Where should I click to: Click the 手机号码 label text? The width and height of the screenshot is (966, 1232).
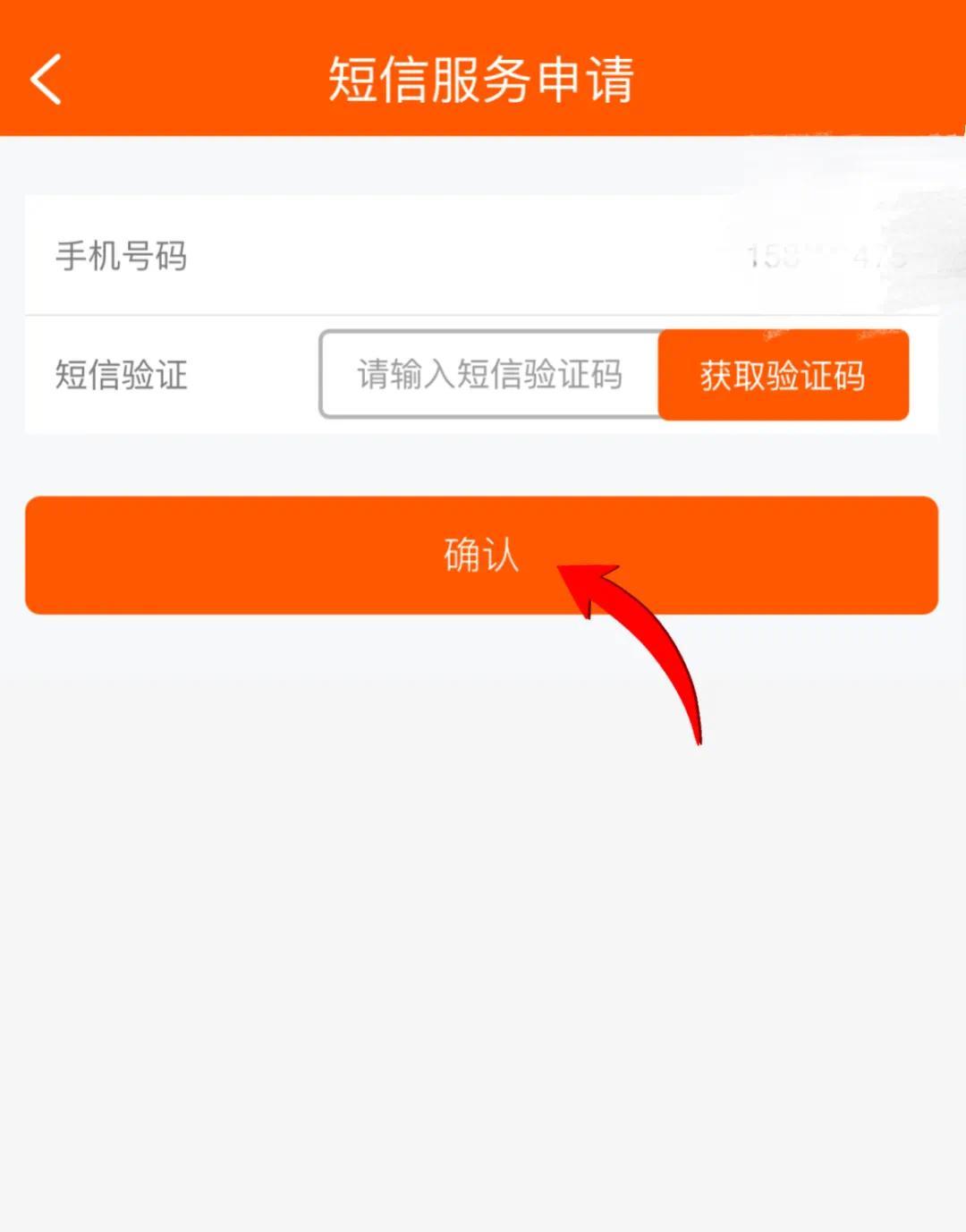122,257
